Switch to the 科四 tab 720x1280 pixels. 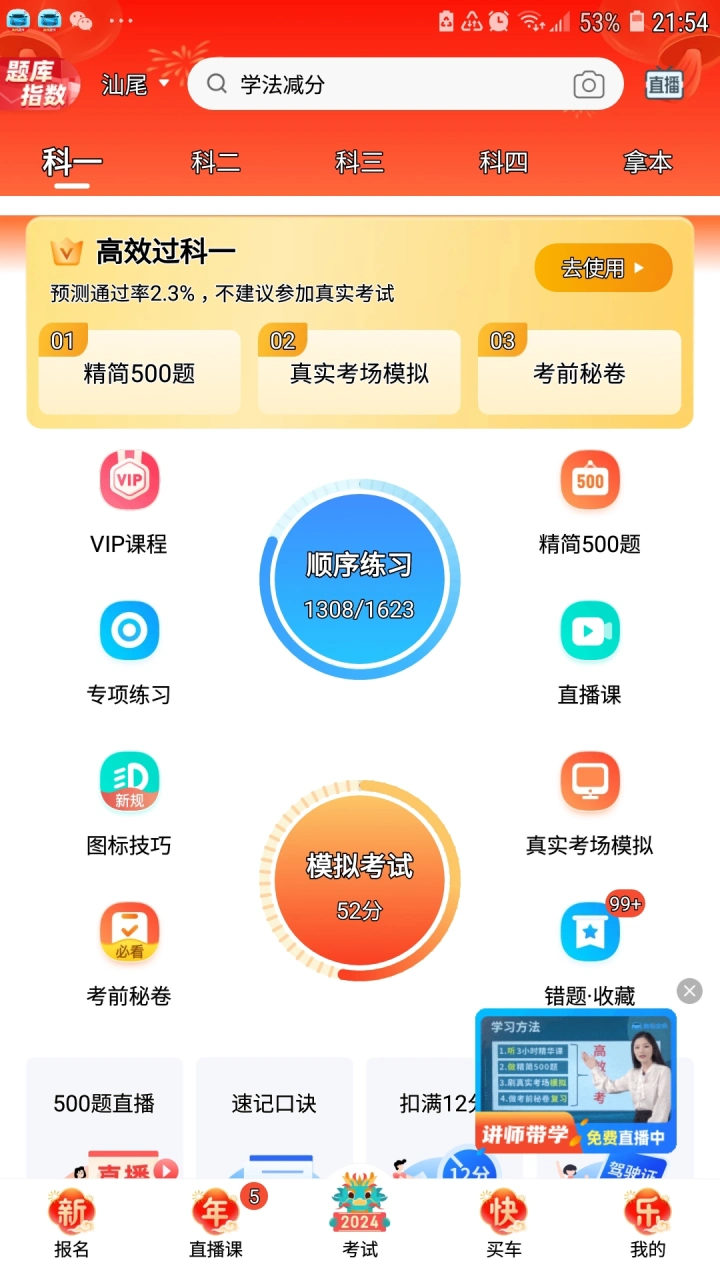point(503,162)
